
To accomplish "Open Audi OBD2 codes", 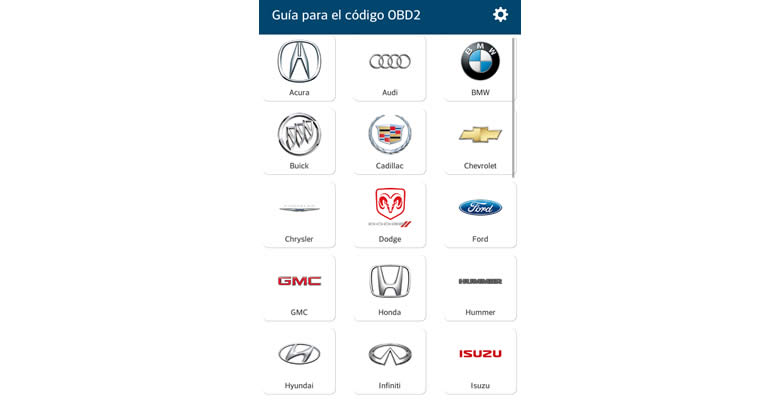I will [x=390, y=68].
